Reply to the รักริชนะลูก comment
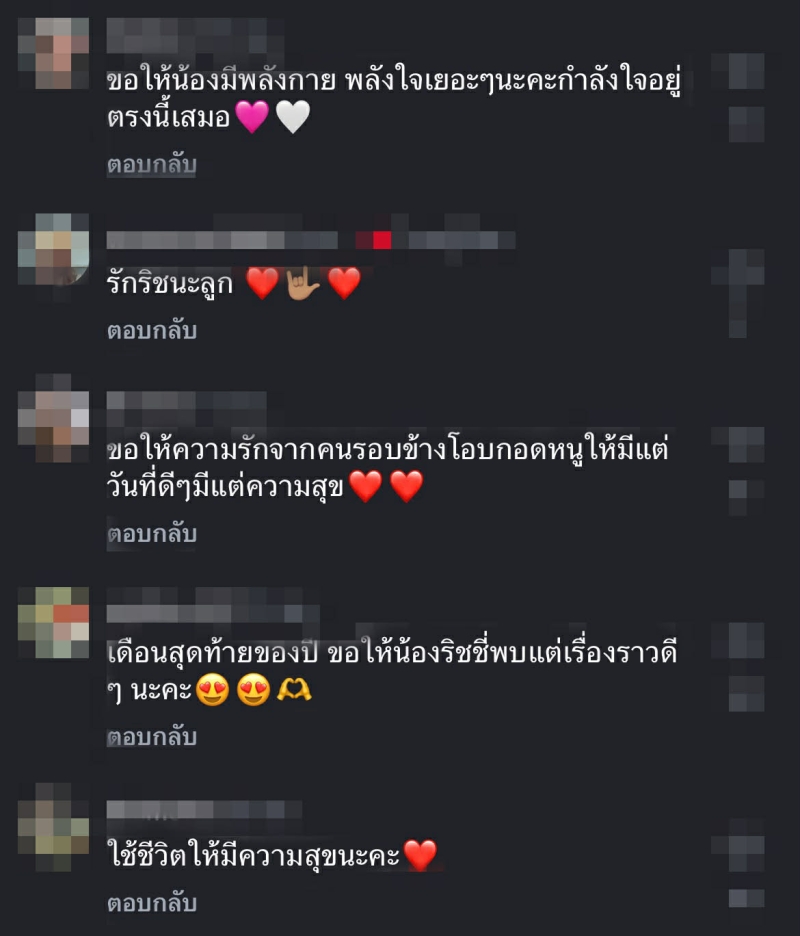 (151, 331)
